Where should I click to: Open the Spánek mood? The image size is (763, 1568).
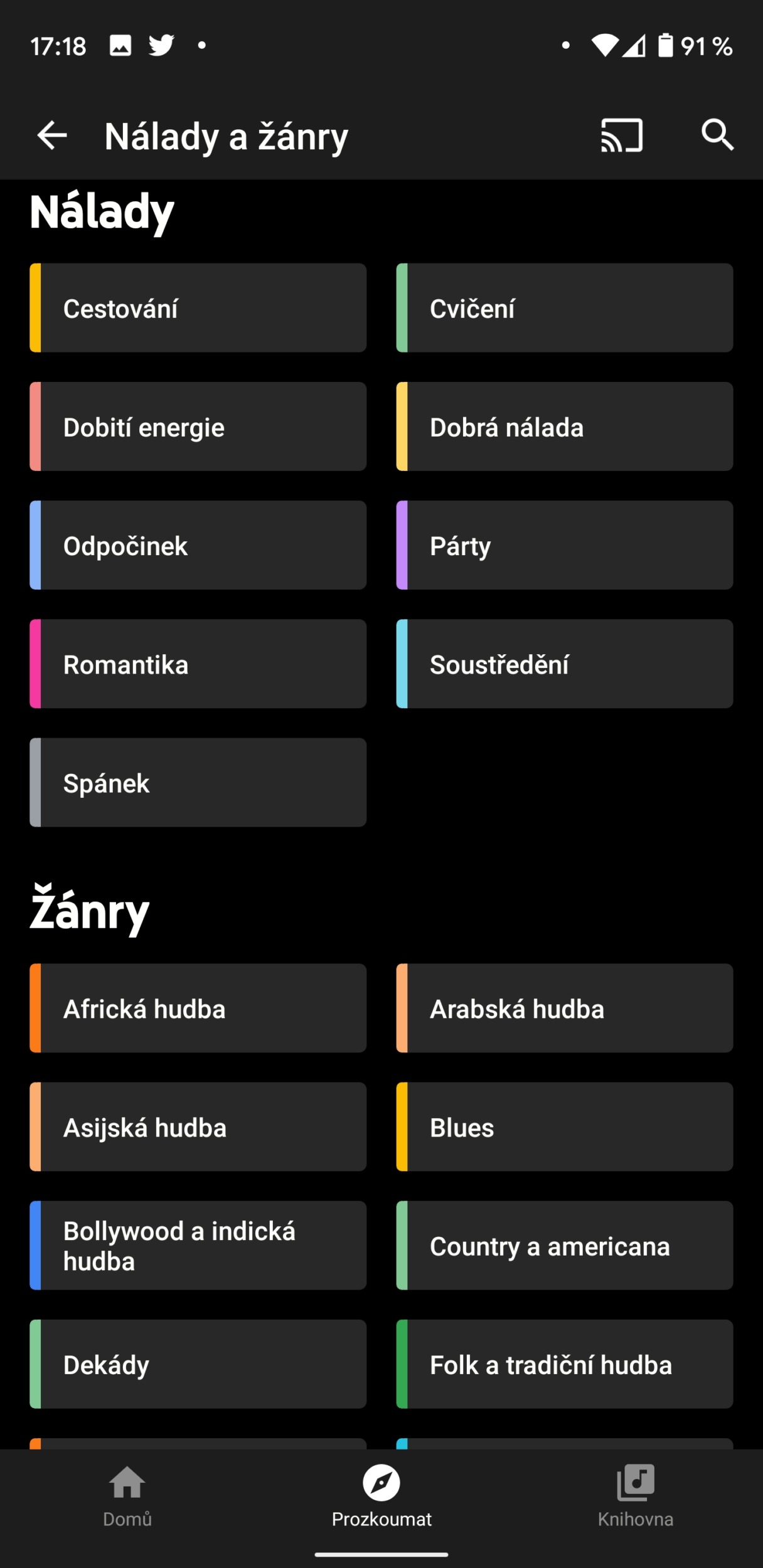[x=198, y=782]
